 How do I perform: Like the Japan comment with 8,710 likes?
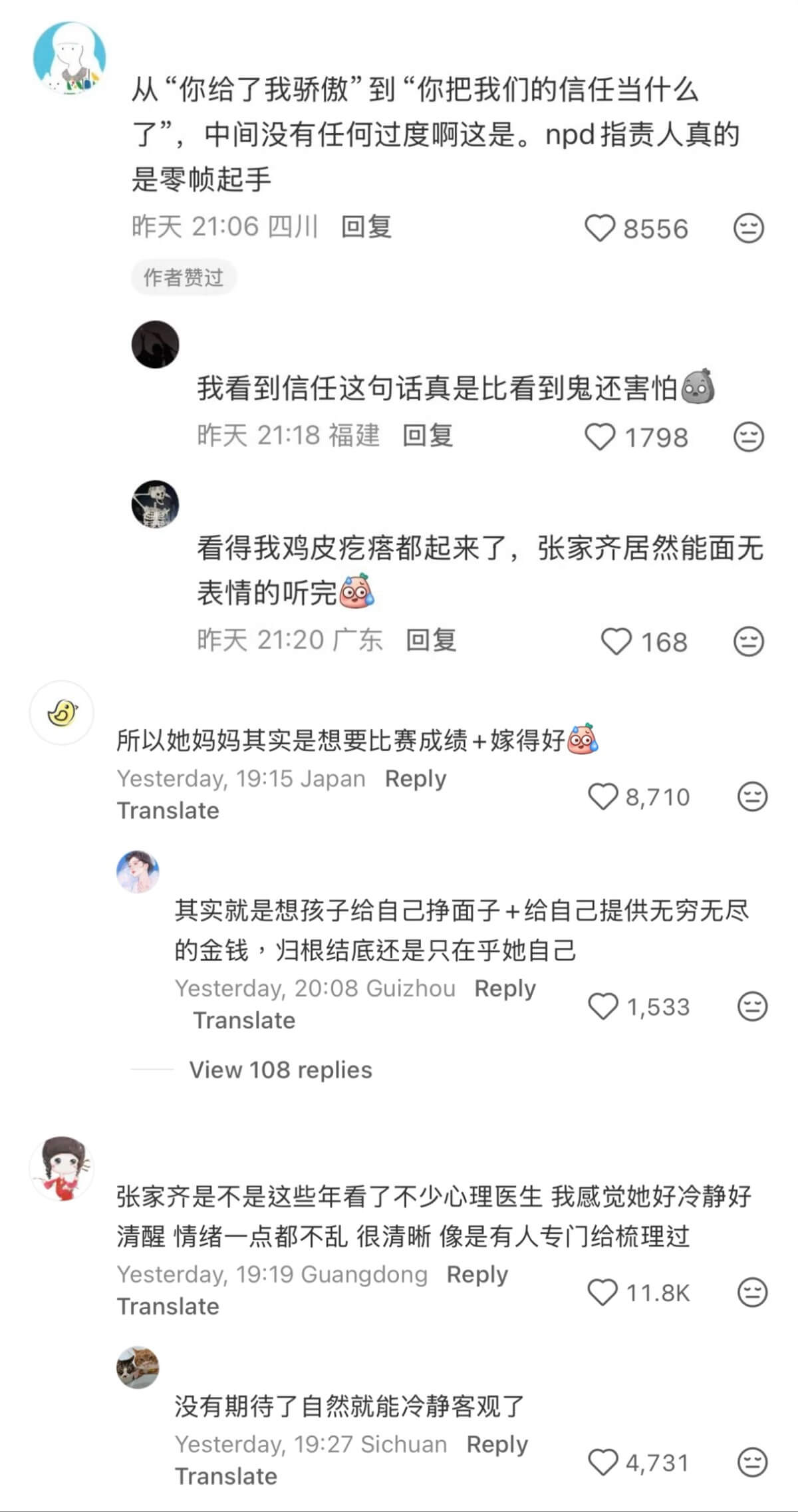603,797
